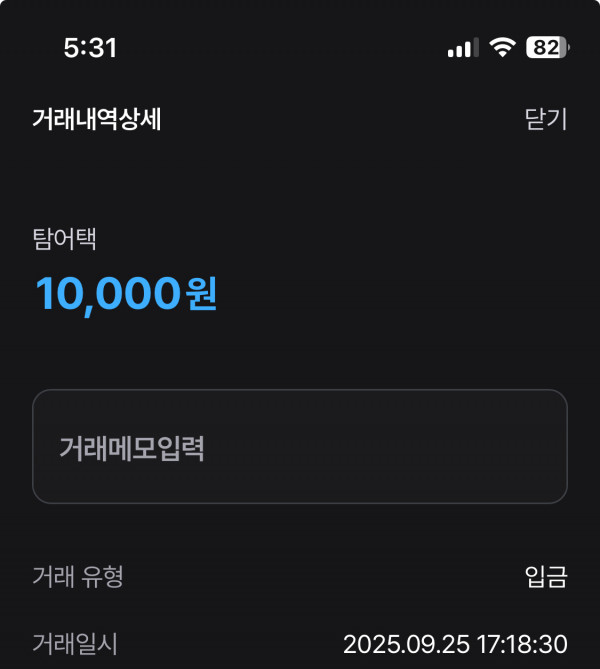Close the transaction details via 닫기
This screenshot has width=600, height=669.
pos(545,119)
